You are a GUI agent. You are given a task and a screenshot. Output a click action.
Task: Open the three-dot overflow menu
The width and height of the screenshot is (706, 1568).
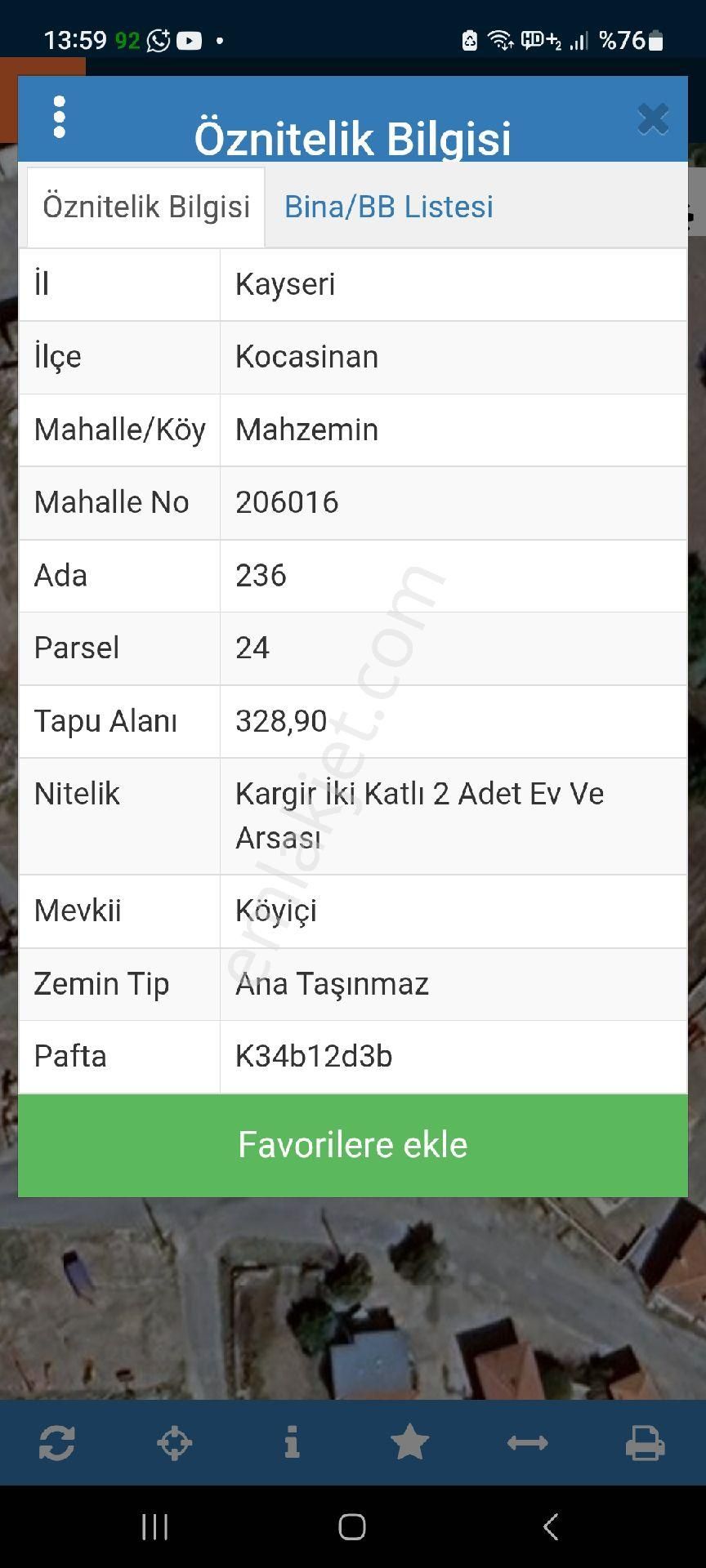pyautogui.click(x=60, y=117)
